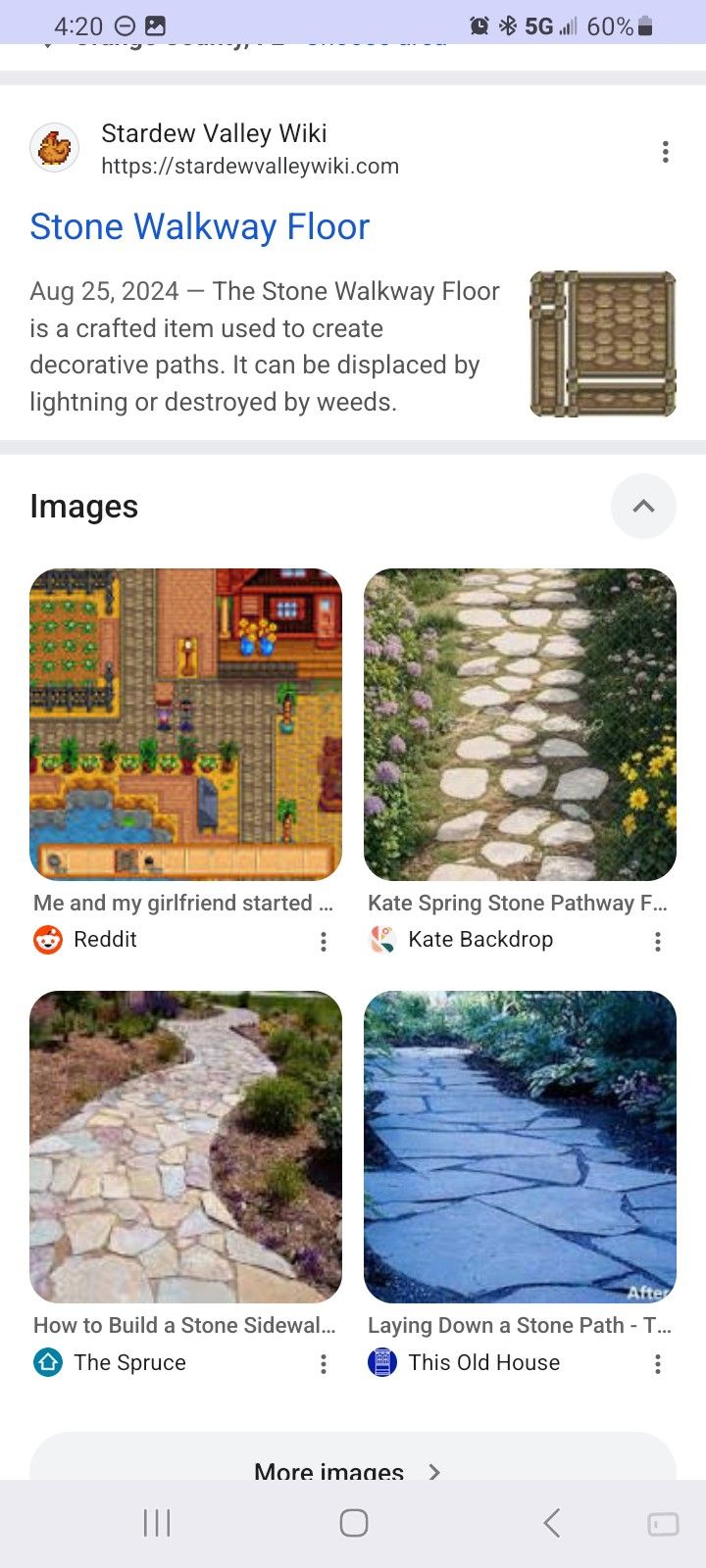Open more options for The Spruce image
The width and height of the screenshot is (706, 1568).
click(323, 1364)
